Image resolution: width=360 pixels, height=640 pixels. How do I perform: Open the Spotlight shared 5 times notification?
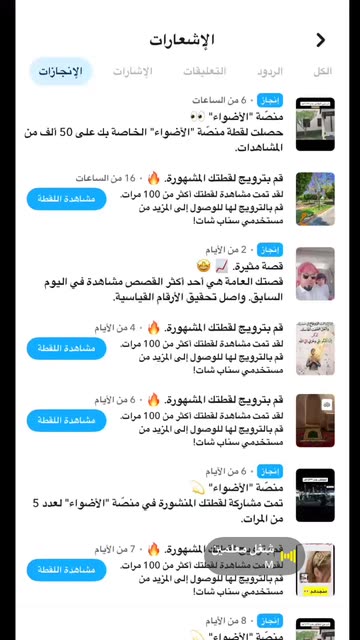(180, 495)
